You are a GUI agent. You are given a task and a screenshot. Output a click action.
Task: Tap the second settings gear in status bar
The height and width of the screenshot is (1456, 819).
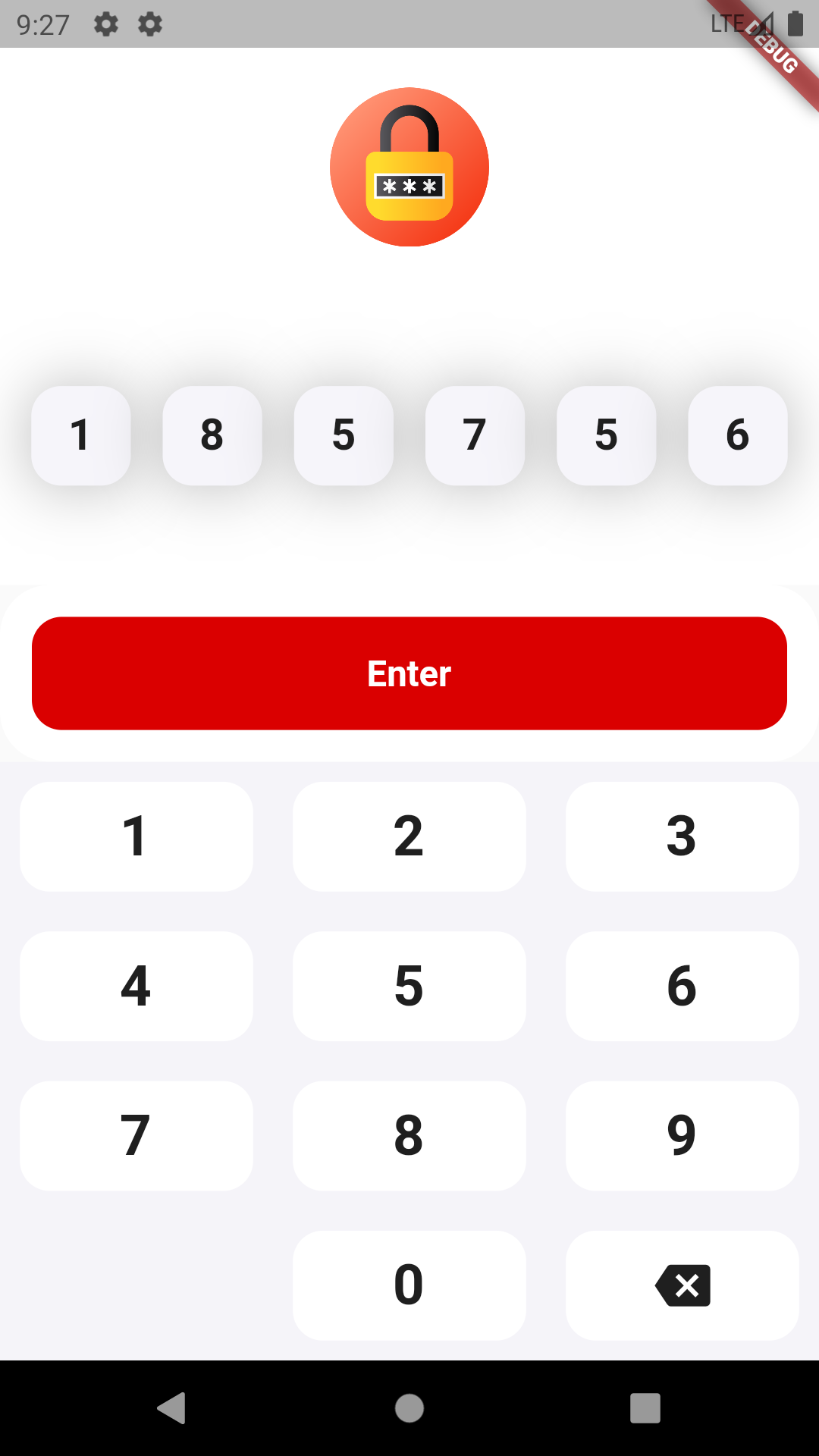[149, 24]
